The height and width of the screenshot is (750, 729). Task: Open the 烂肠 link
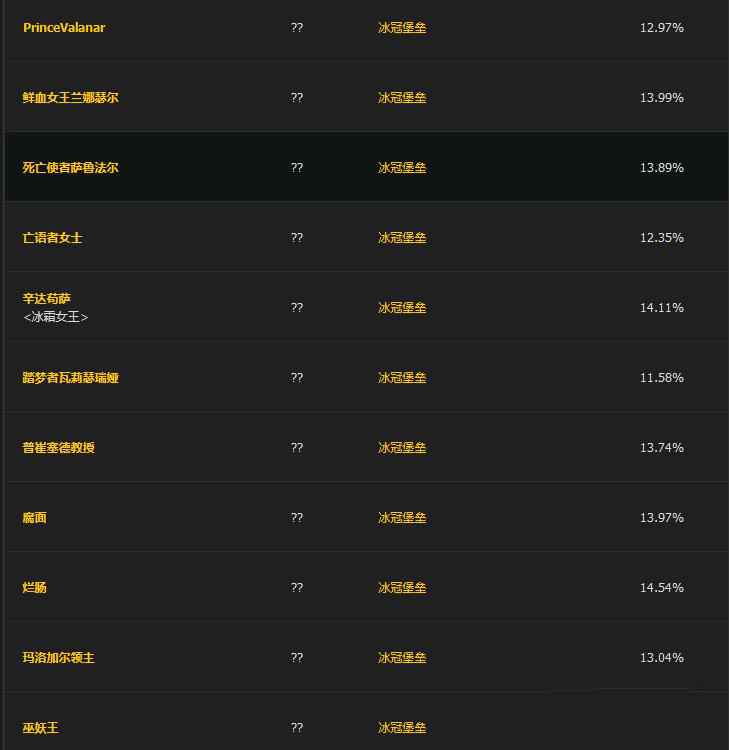coord(35,588)
